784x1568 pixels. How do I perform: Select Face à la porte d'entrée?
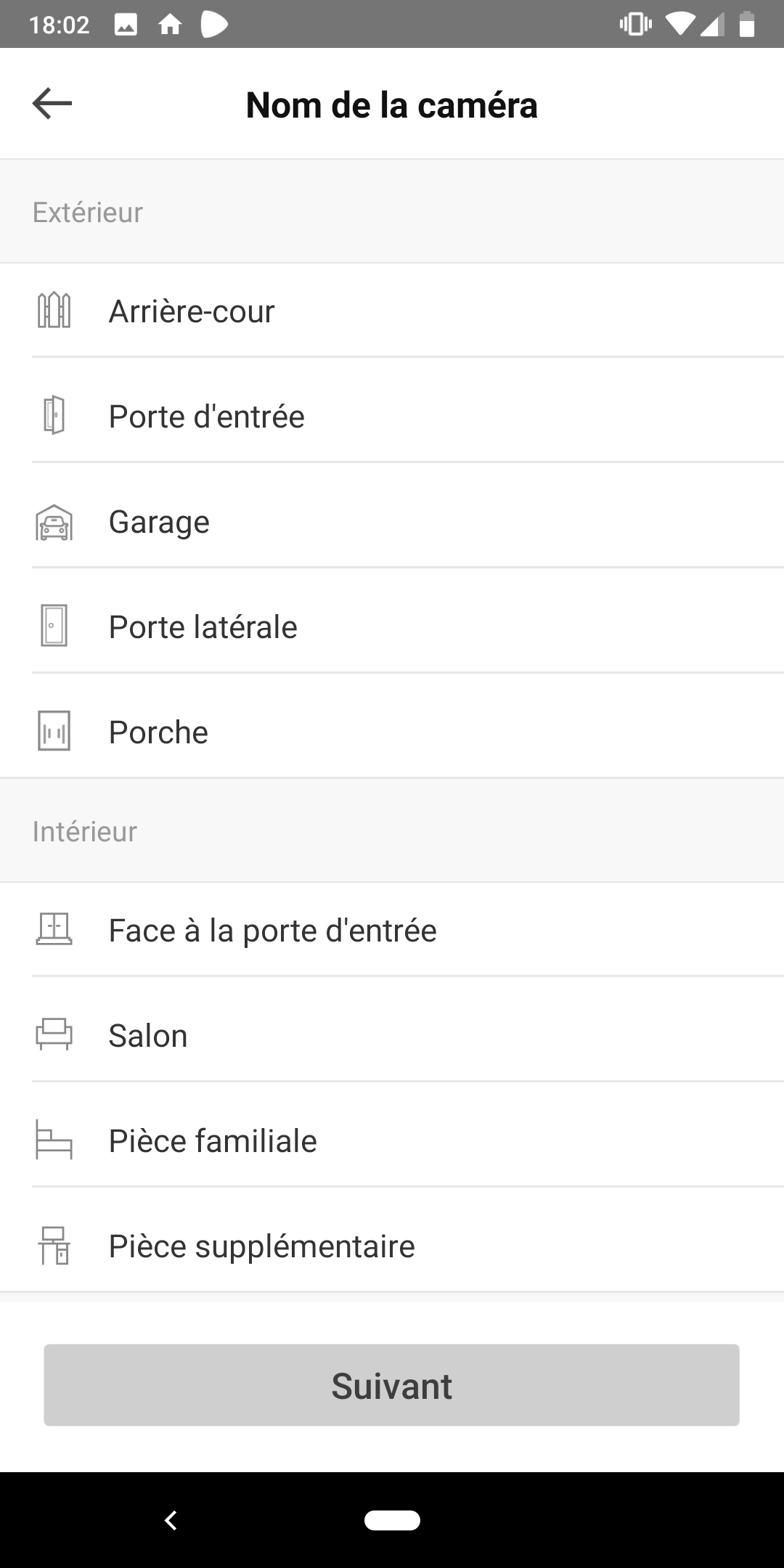[392, 930]
